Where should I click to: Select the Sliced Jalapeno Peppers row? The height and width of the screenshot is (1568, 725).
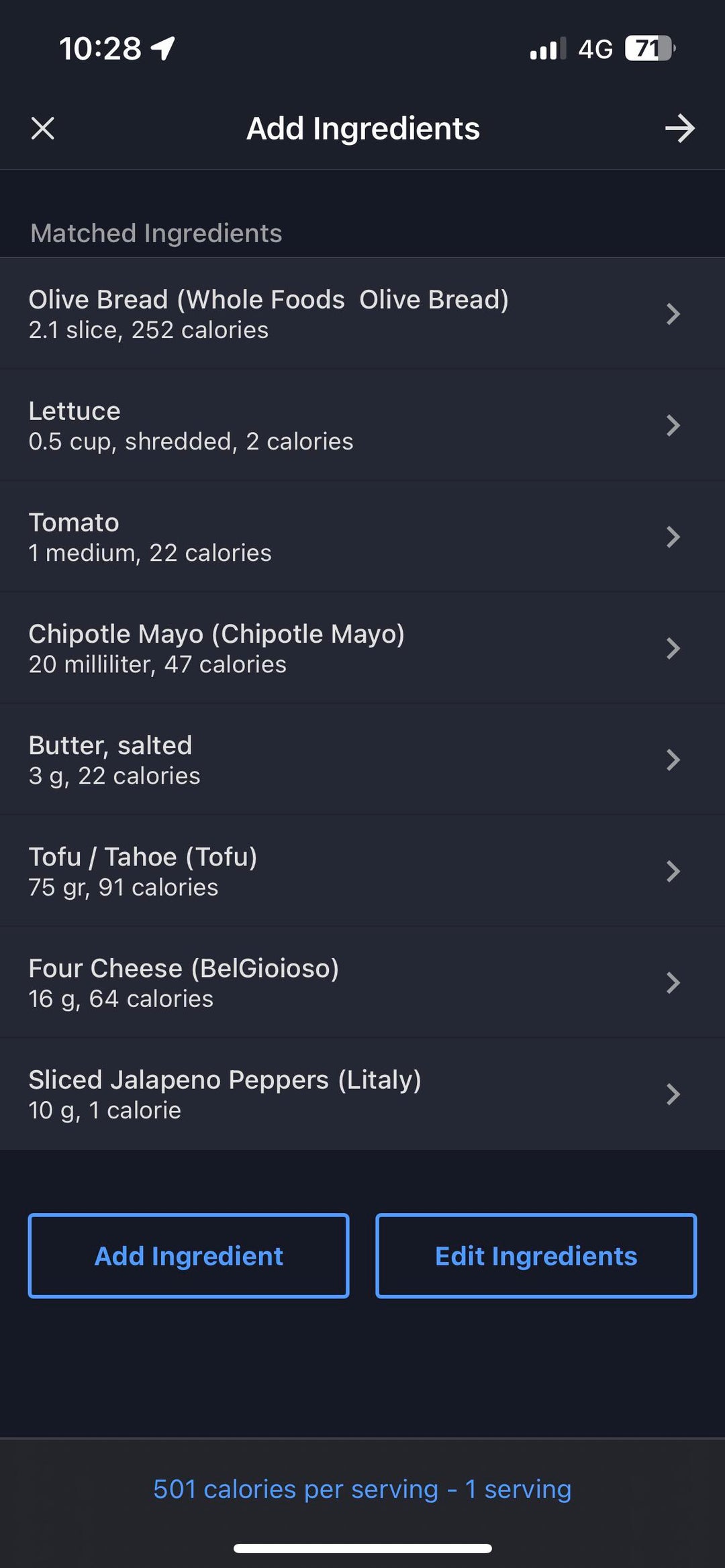coord(362,1094)
